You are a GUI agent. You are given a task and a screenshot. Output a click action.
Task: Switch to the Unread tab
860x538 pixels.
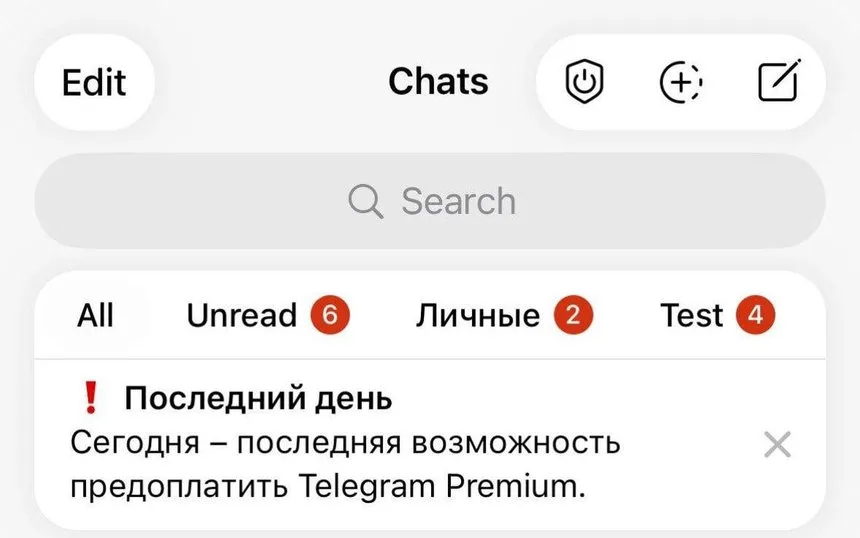coord(268,315)
